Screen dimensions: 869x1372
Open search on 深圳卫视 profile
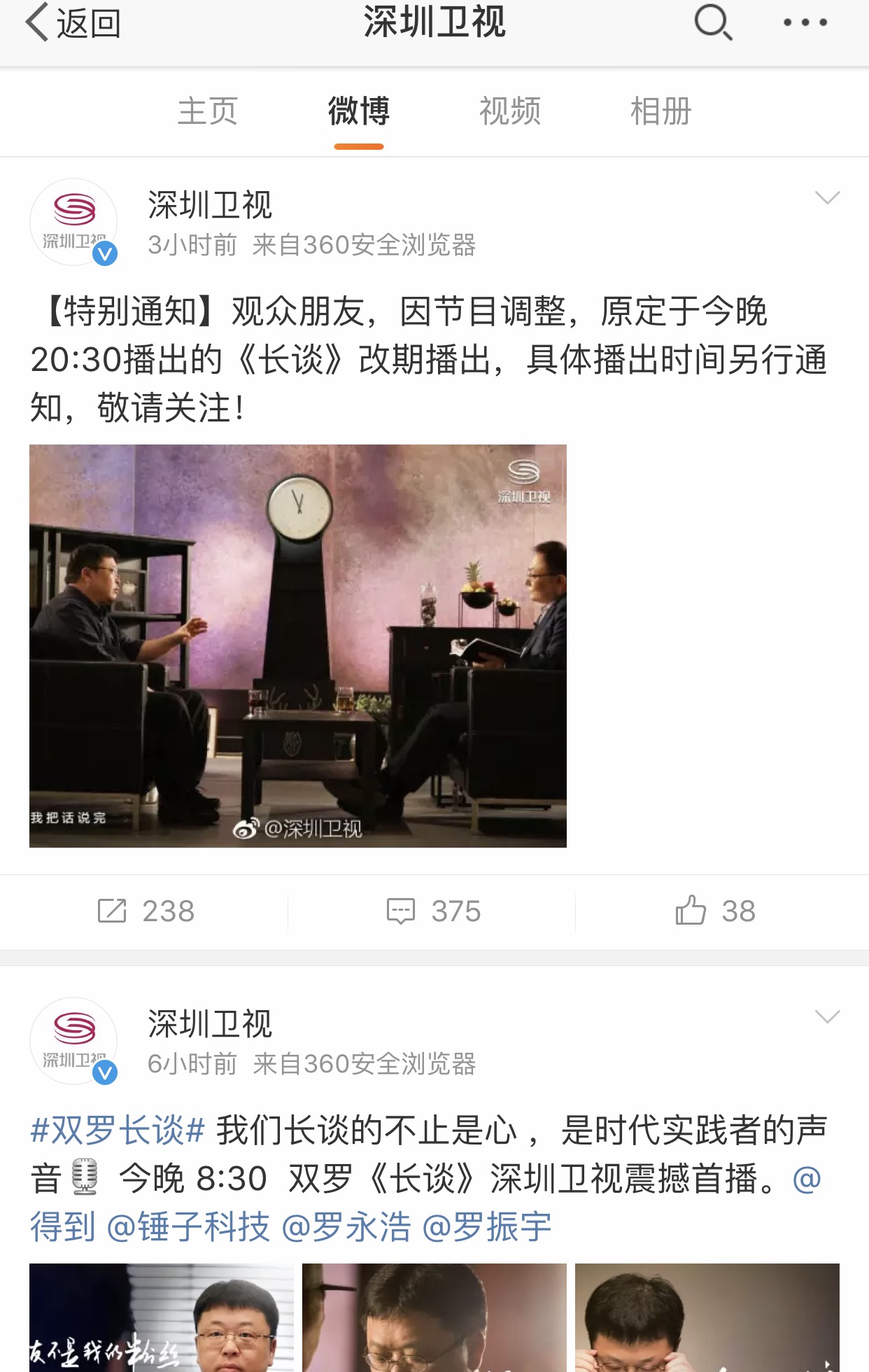click(712, 24)
